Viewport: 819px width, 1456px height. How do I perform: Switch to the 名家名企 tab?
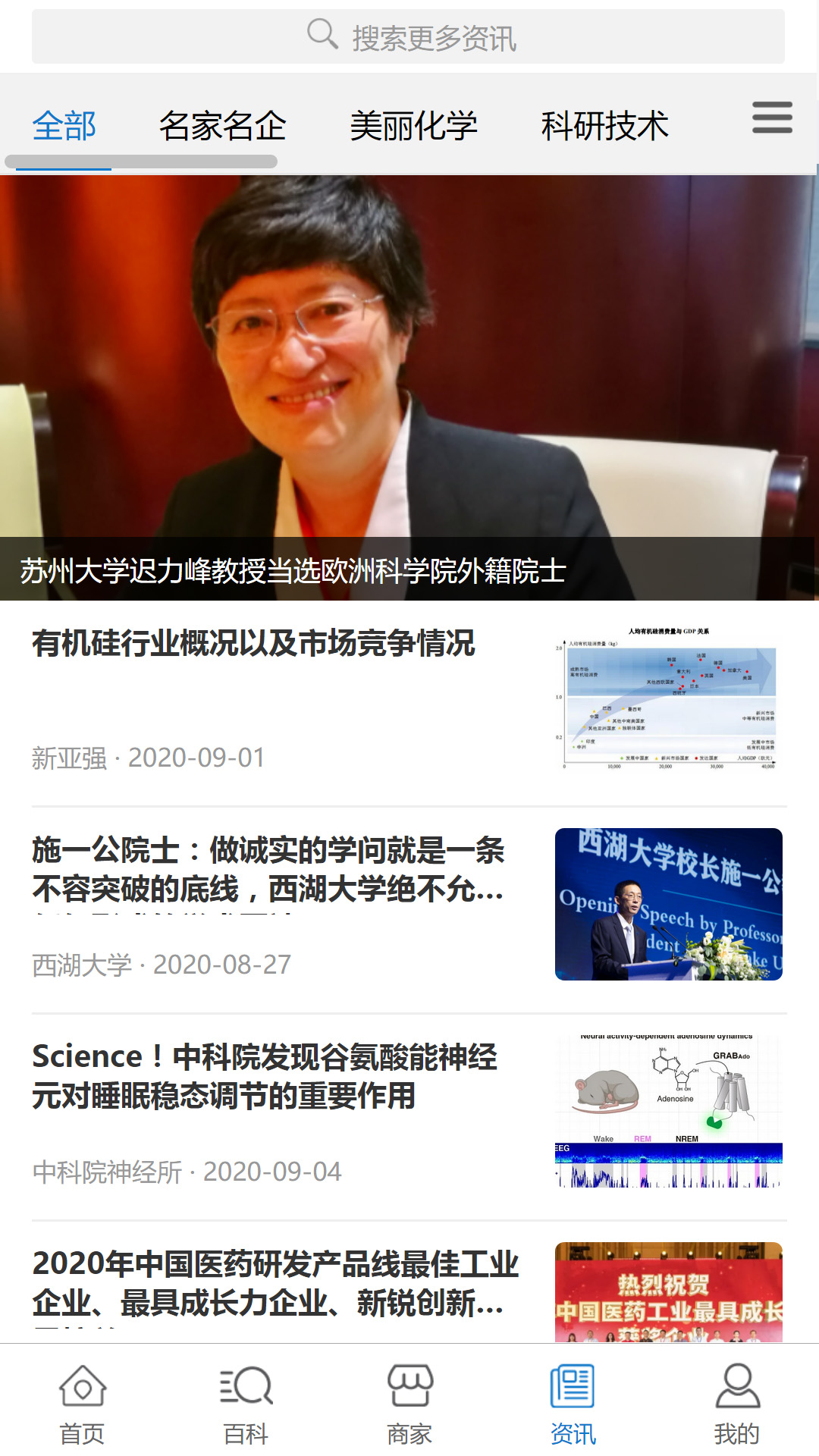point(222,126)
